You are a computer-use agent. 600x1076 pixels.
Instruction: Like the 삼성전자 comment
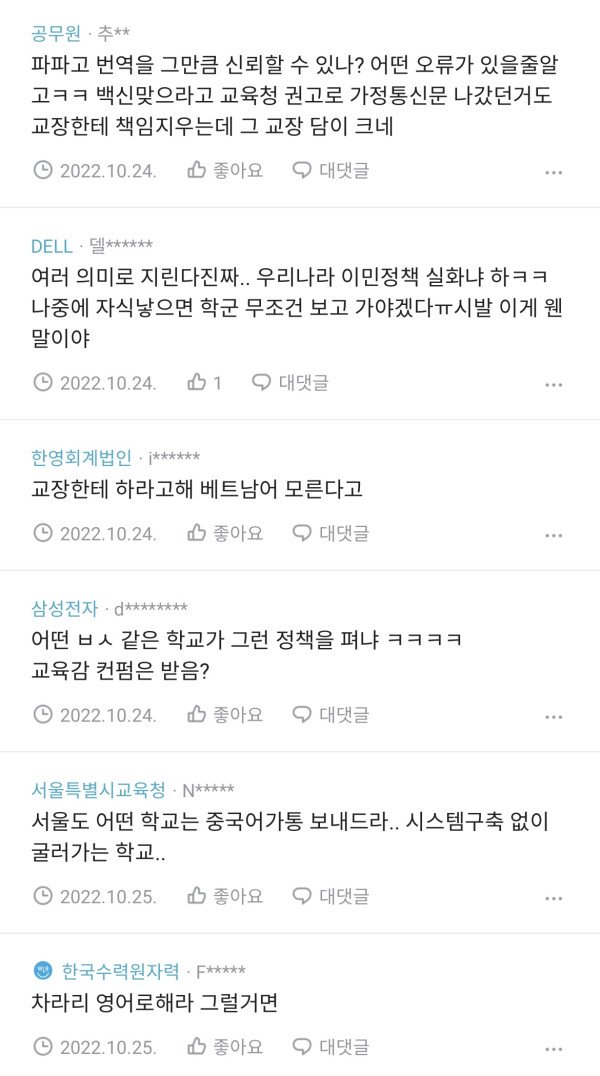pyautogui.click(x=225, y=714)
